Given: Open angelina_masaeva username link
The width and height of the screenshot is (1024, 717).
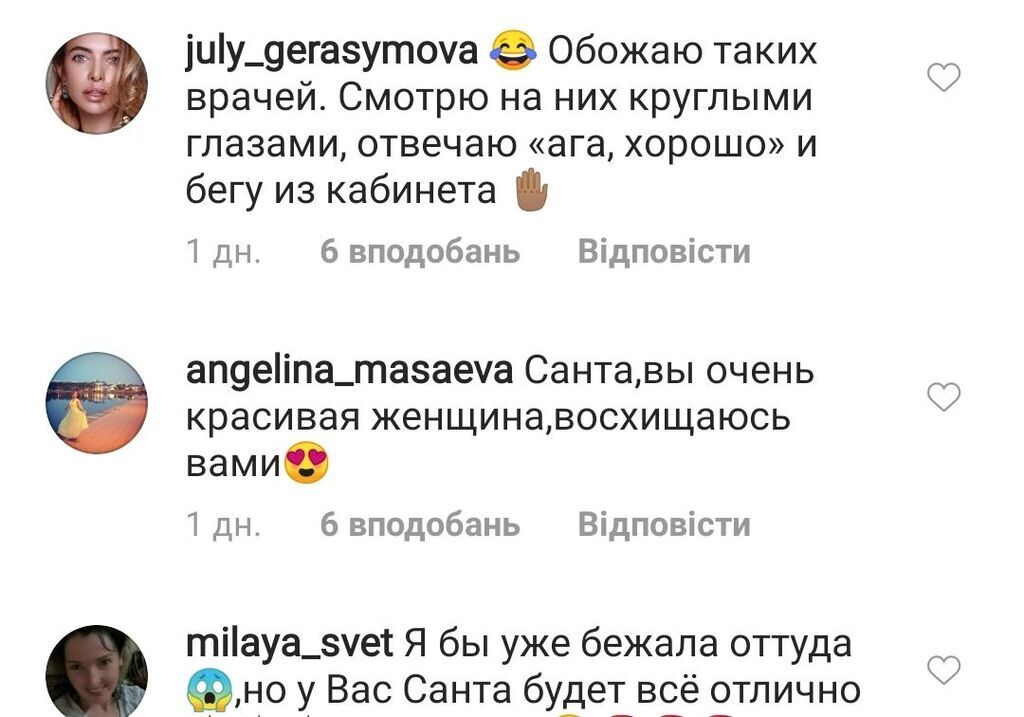Looking at the screenshot, I should (x=350, y=371).
